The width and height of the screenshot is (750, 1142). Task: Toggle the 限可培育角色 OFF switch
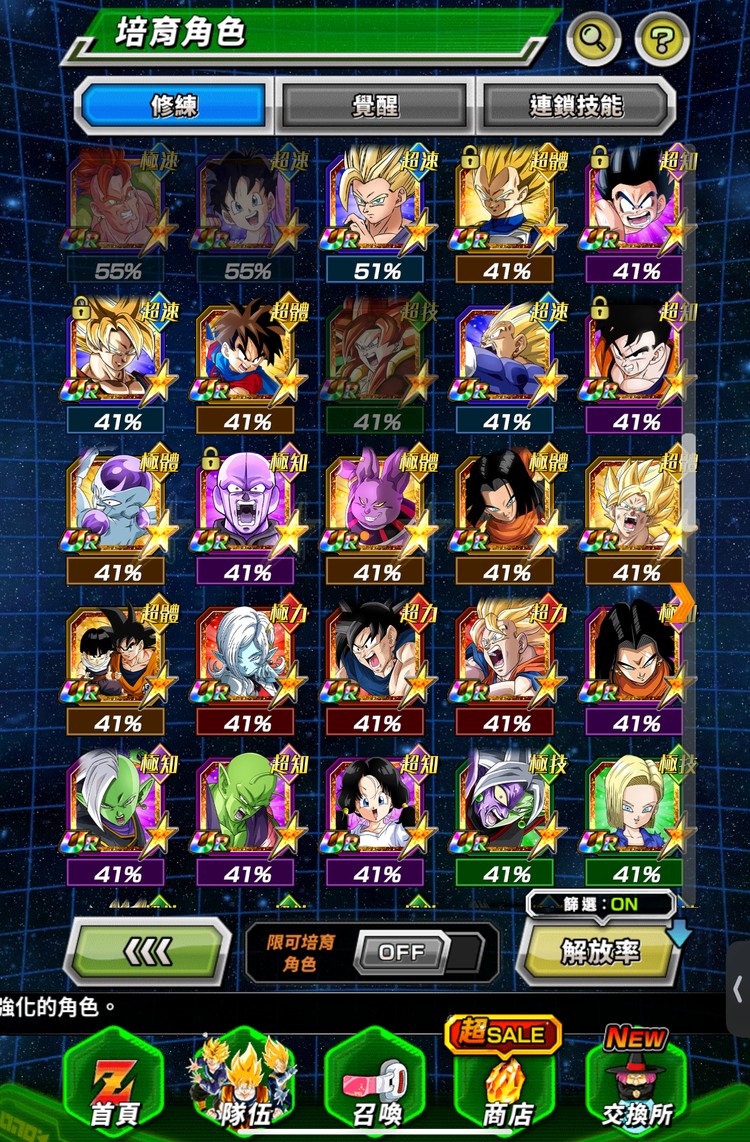click(401, 952)
